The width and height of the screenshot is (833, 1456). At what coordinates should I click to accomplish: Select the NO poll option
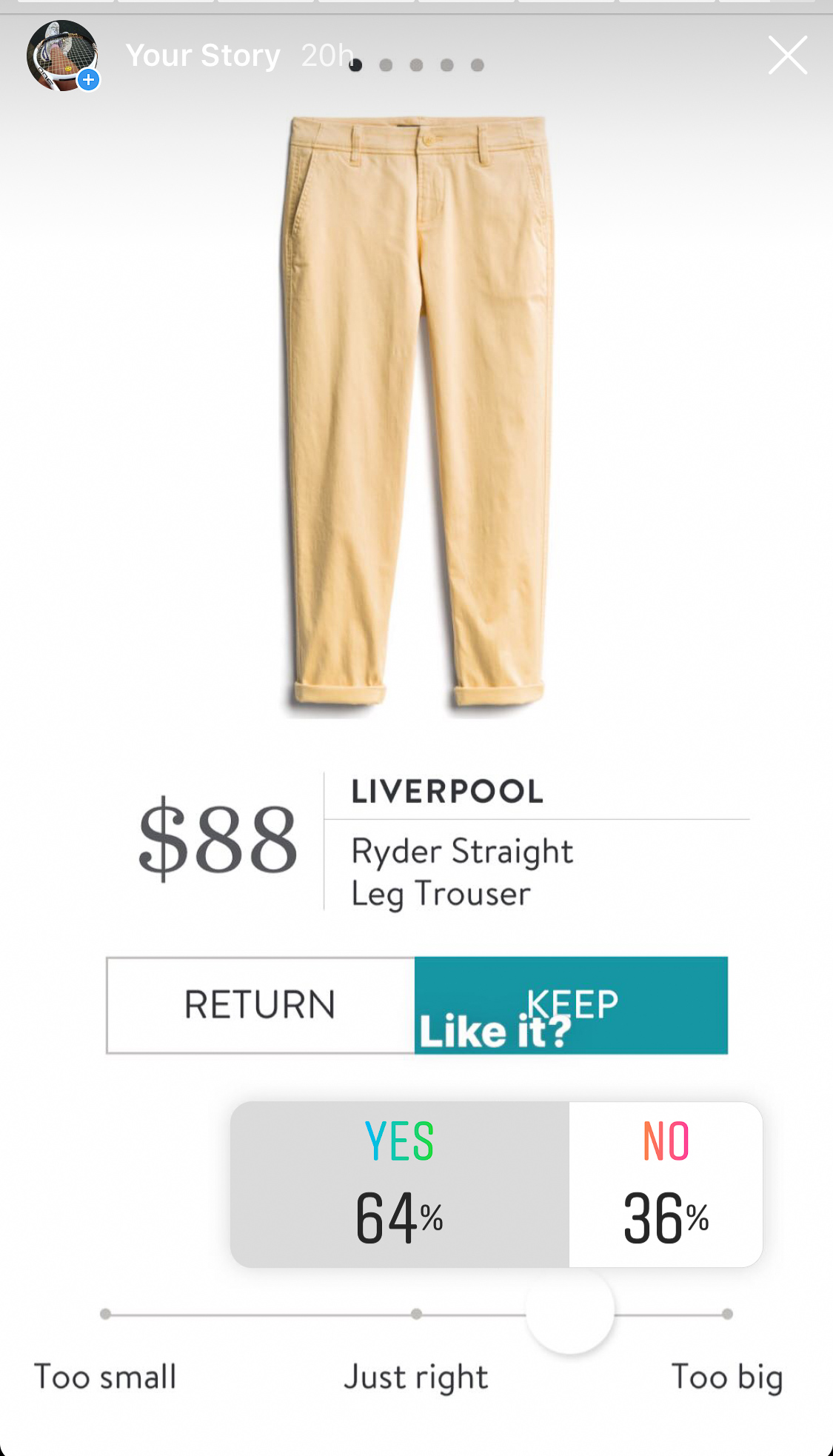coord(666,1183)
